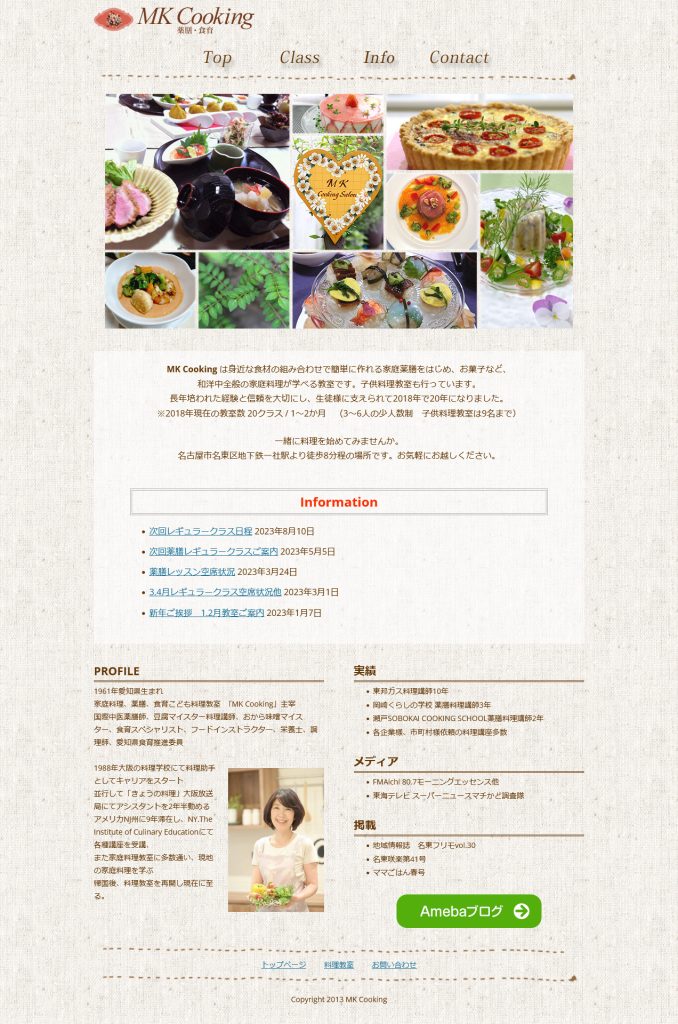Open 新年ご挨拶 1.2月教室ご案内 link
Image resolution: width=678 pixels, height=1024 pixels.
[x=206, y=613]
